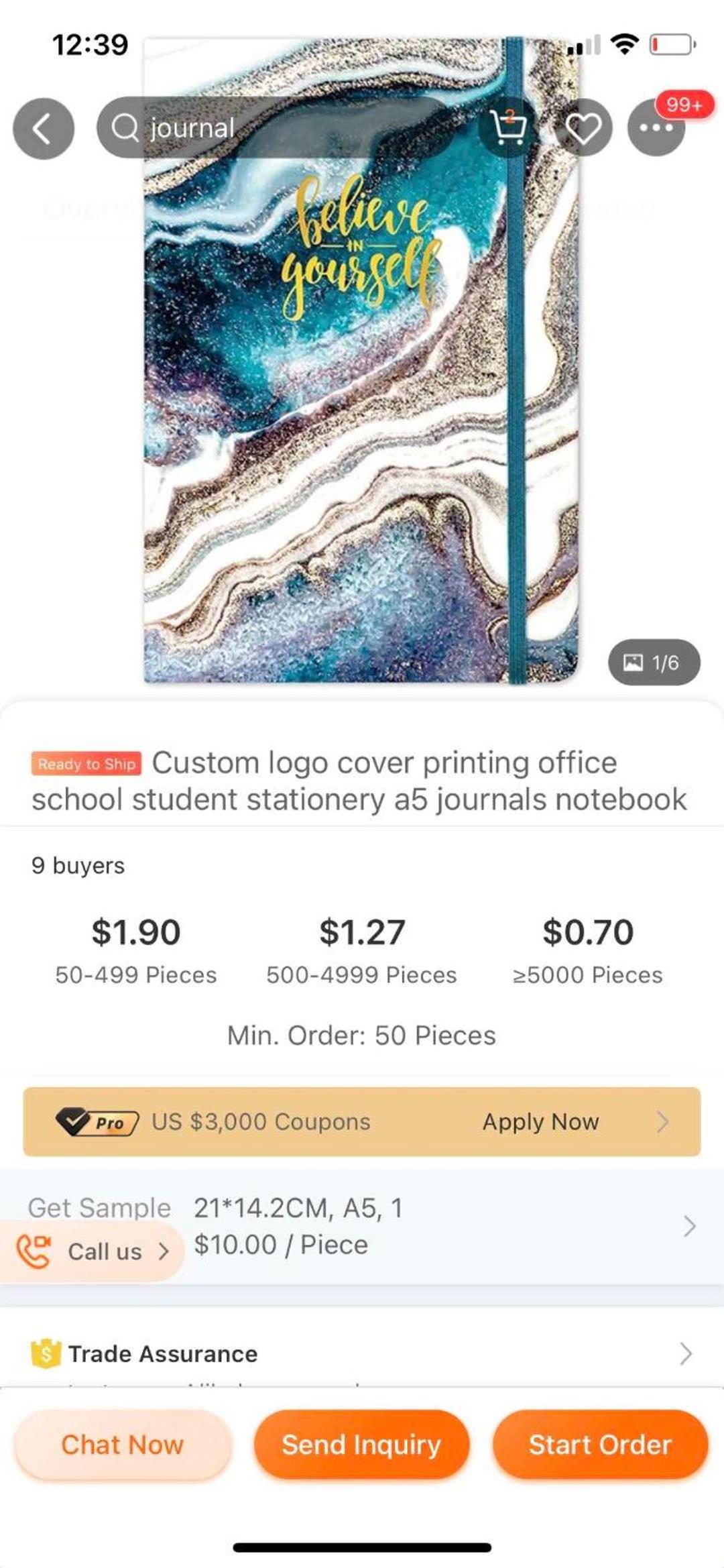Image resolution: width=724 pixels, height=1568 pixels.
Task: Start a chat with Chat Now
Action: (123, 1445)
